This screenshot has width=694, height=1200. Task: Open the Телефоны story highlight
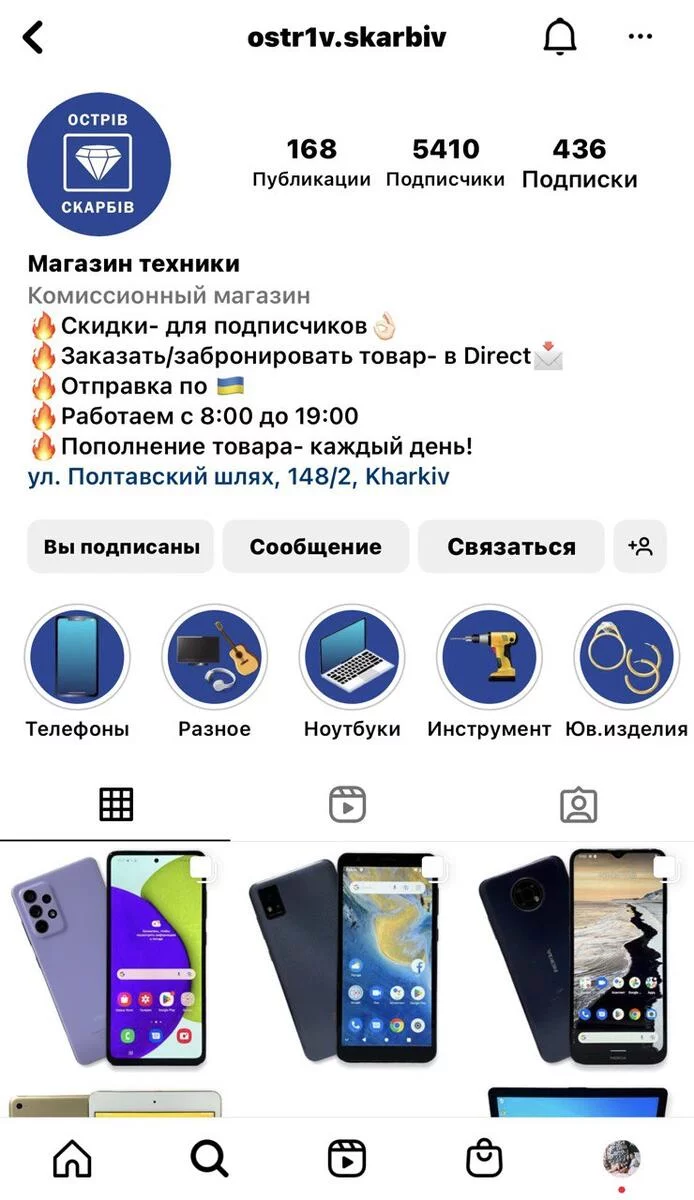coord(77,657)
